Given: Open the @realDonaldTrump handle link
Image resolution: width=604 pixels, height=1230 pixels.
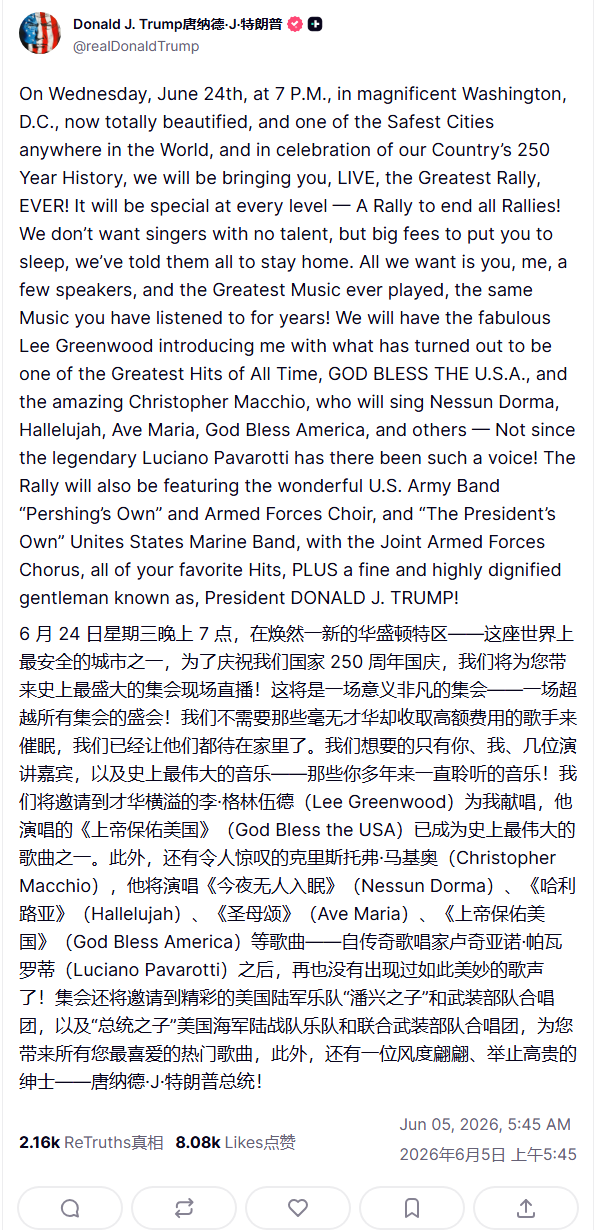Looking at the screenshot, I should coord(136,46).
